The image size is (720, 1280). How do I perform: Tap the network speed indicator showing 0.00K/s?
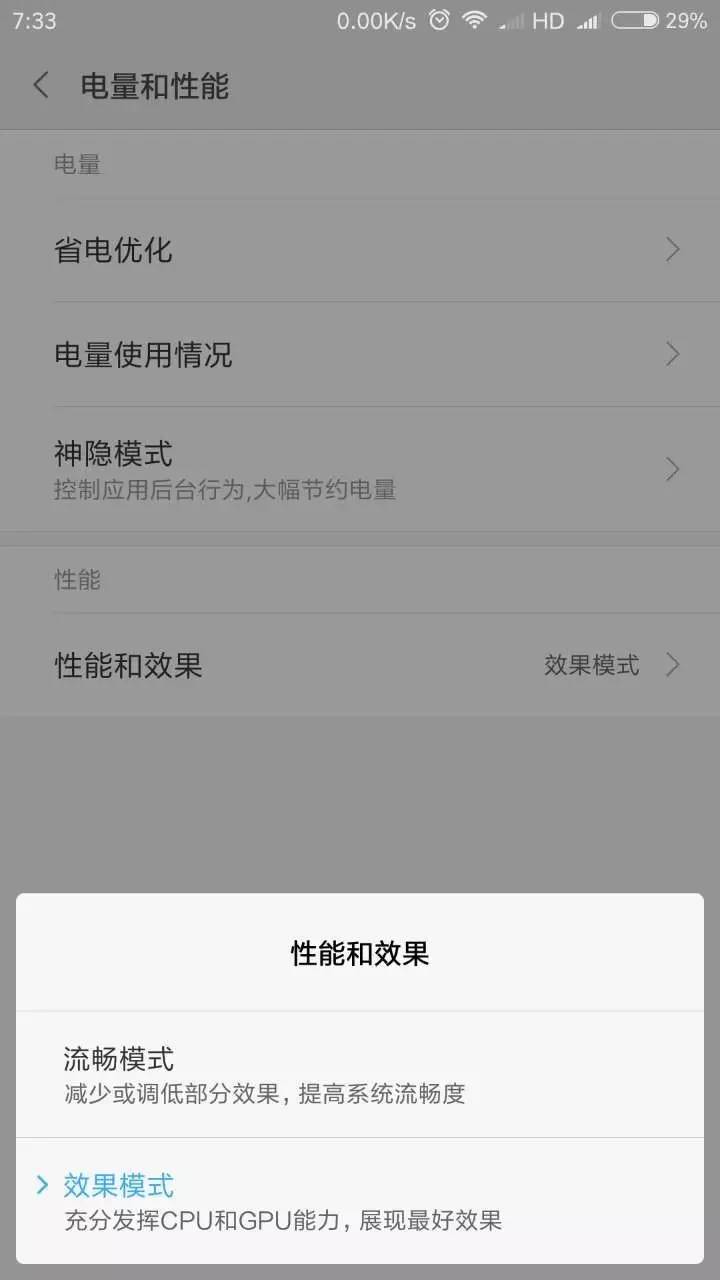pyautogui.click(x=375, y=20)
